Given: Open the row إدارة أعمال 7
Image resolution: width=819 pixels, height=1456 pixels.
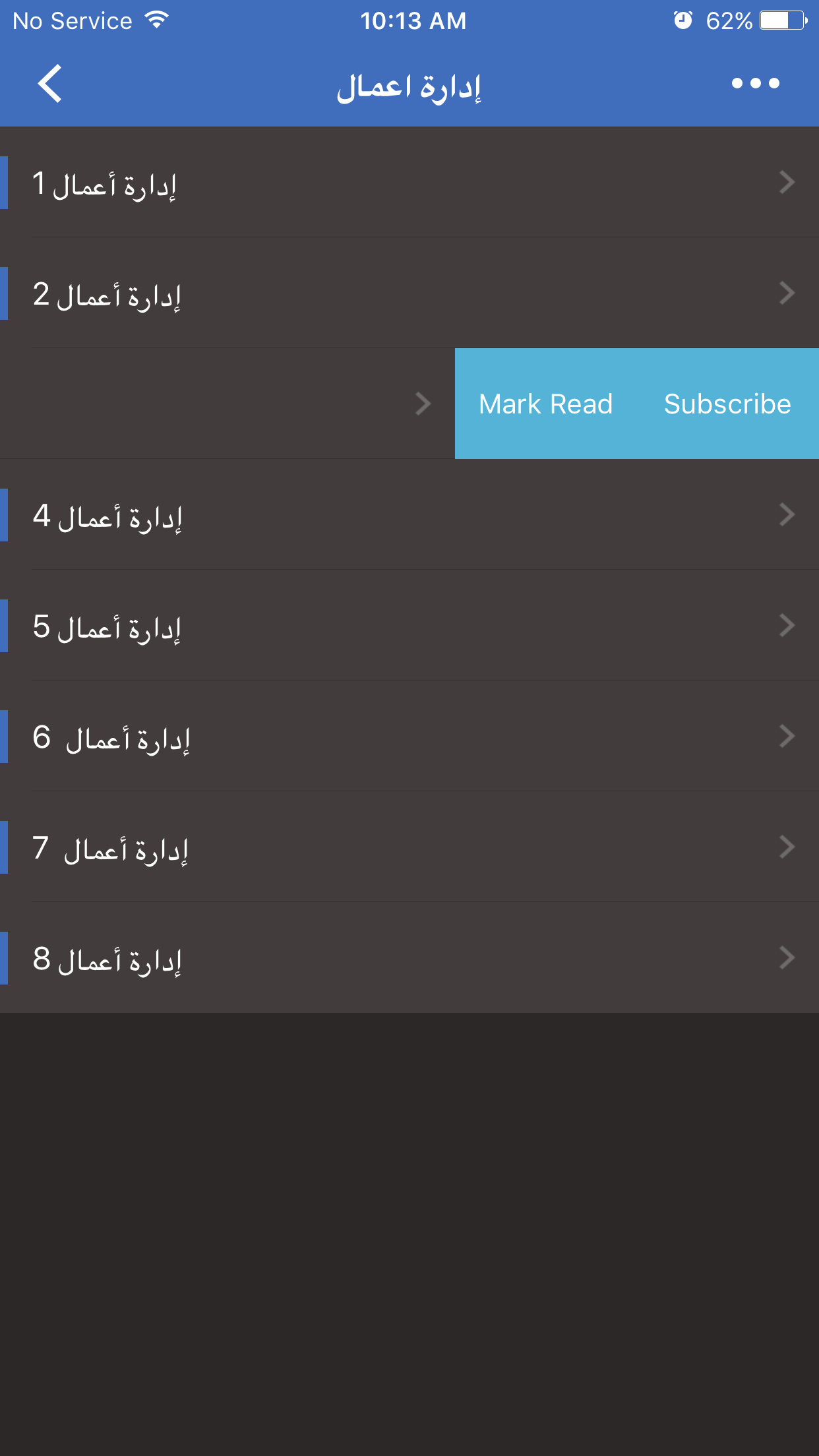Looking at the screenshot, I should pos(409,847).
